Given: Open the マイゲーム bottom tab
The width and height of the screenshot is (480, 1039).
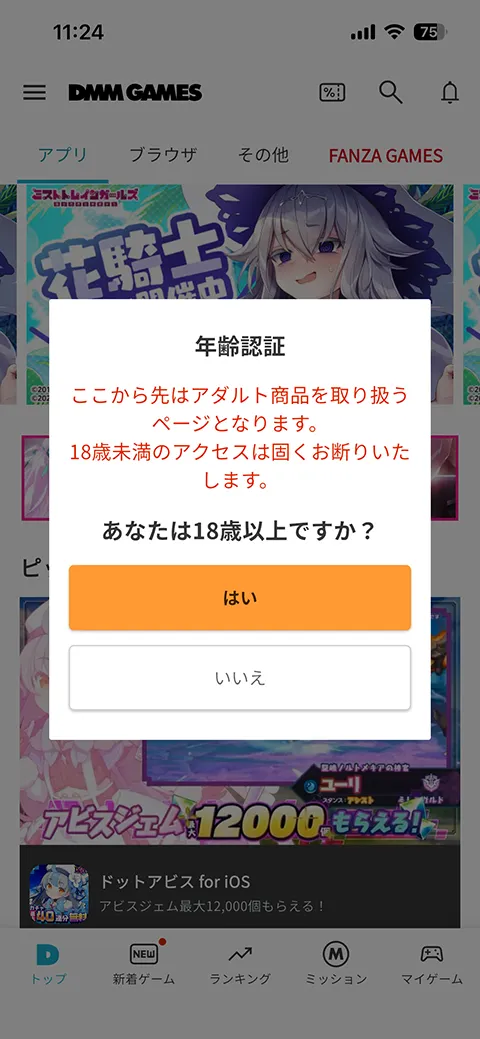Looking at the screenshot, I should coord(432,963).
